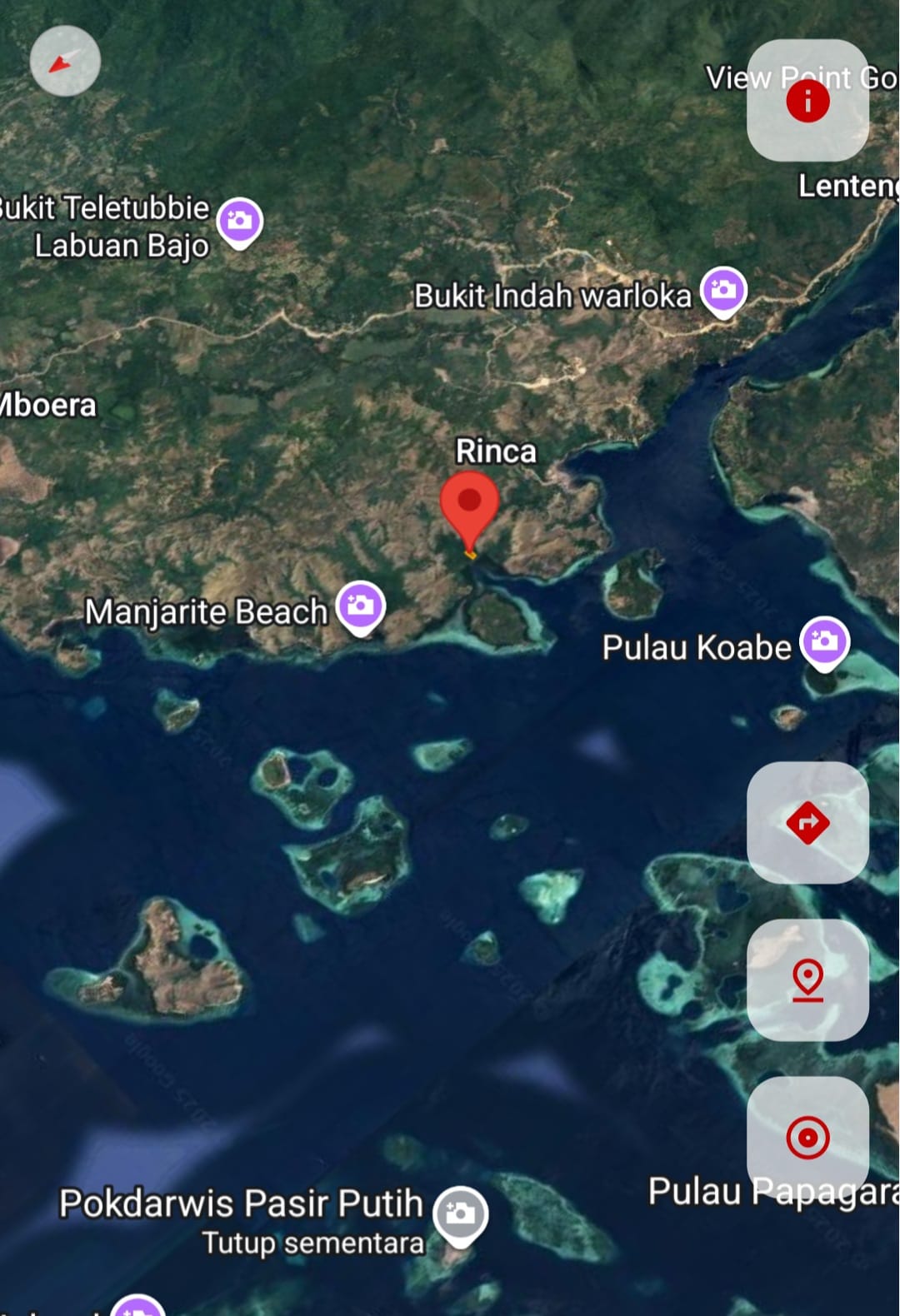
Task: Tap the location pin button
Action: pyautogui.click(x=807, y=980)
